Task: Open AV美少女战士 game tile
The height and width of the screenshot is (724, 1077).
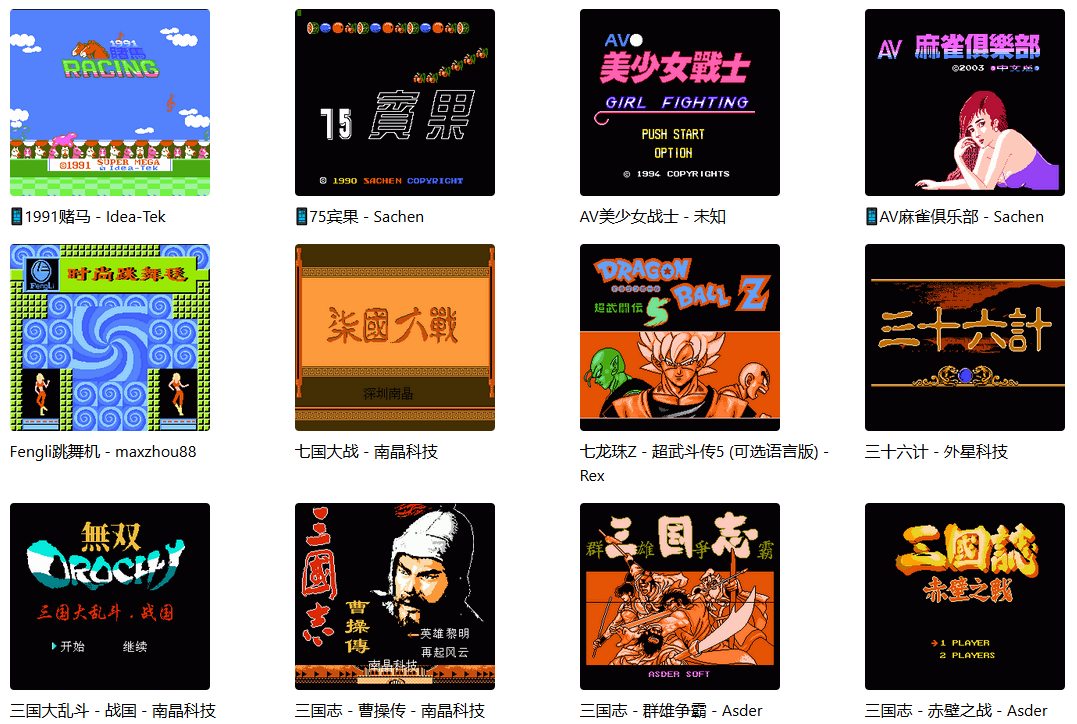Action: [680, 102]
